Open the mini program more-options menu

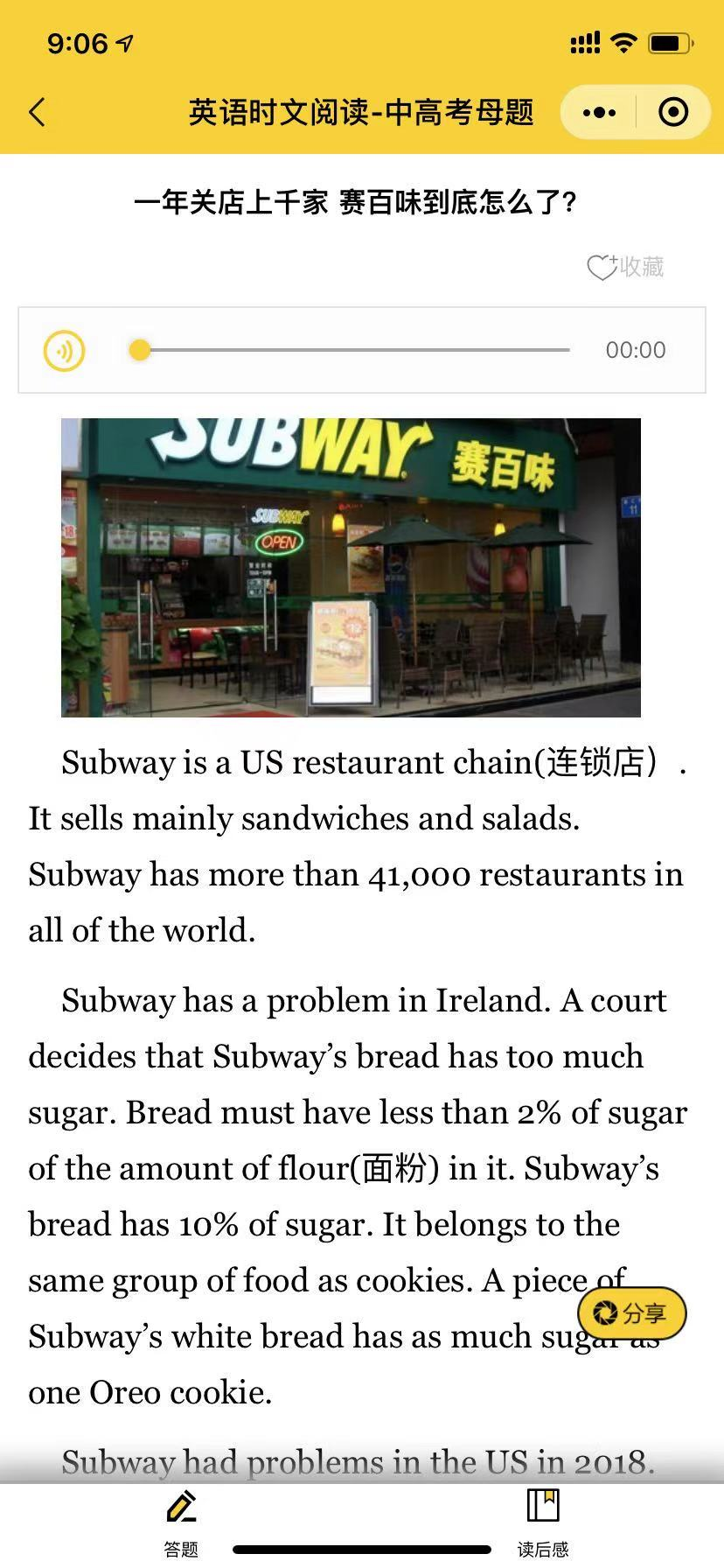[599, 112]
